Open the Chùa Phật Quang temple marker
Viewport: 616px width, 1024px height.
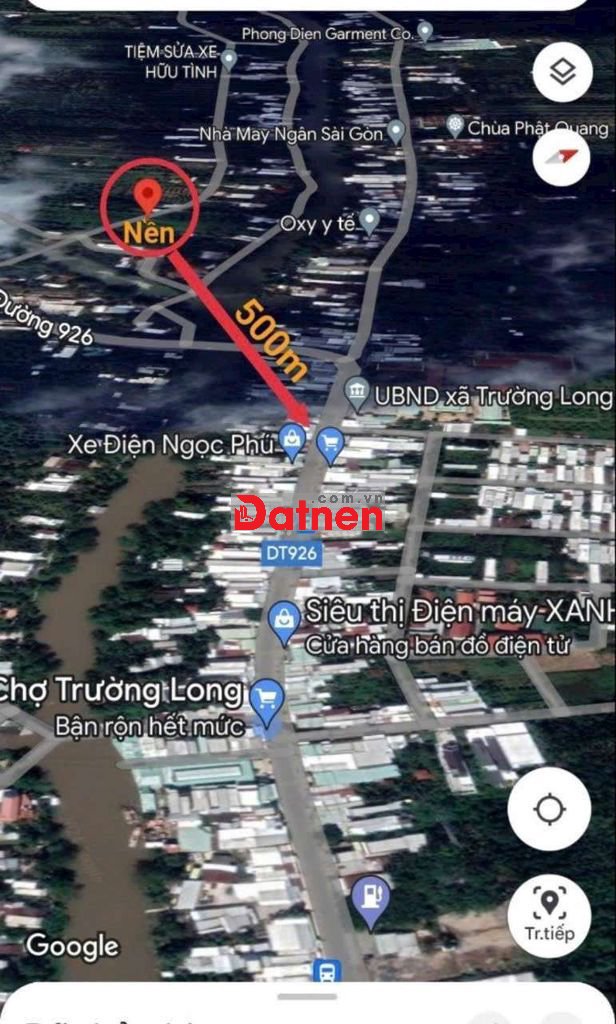456,127
